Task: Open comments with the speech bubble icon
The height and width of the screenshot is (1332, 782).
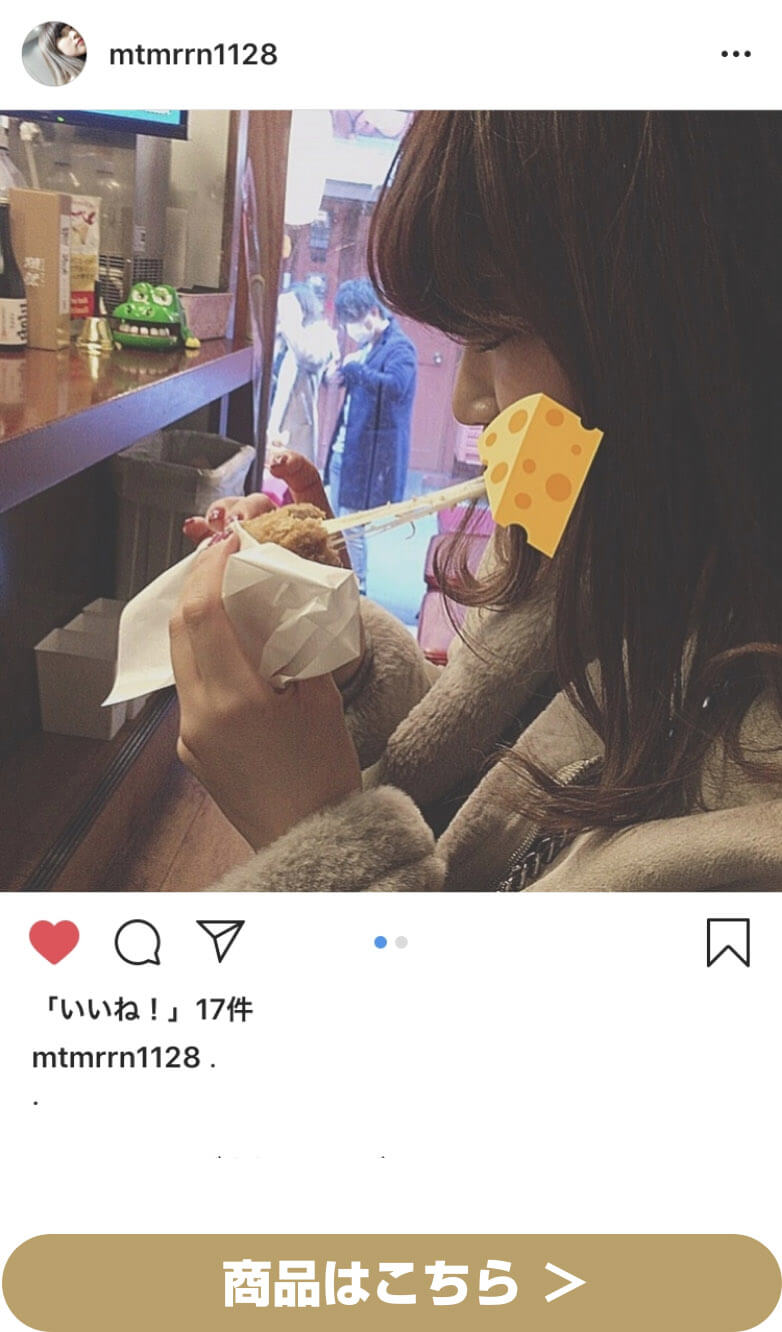Action: [137, 942]
